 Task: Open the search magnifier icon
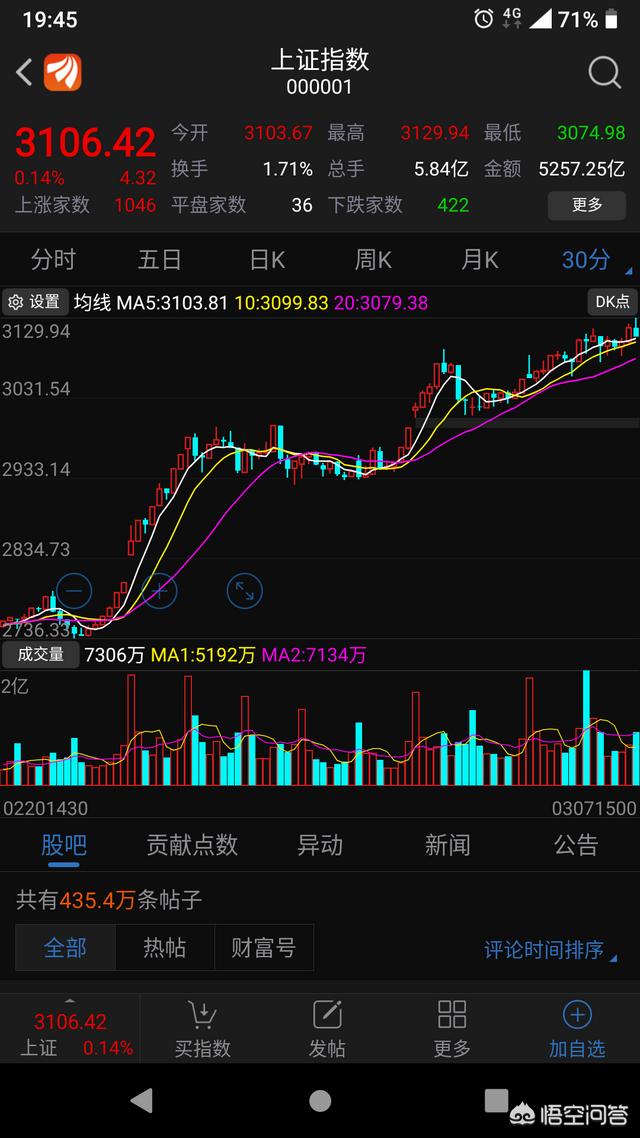point(604,72)
